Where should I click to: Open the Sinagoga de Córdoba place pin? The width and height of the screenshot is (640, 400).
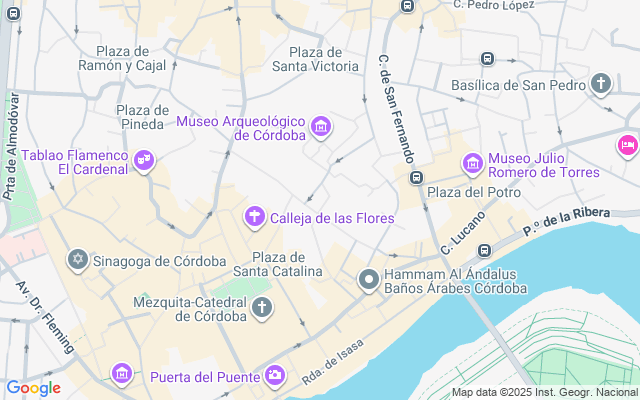coord(77,261)
